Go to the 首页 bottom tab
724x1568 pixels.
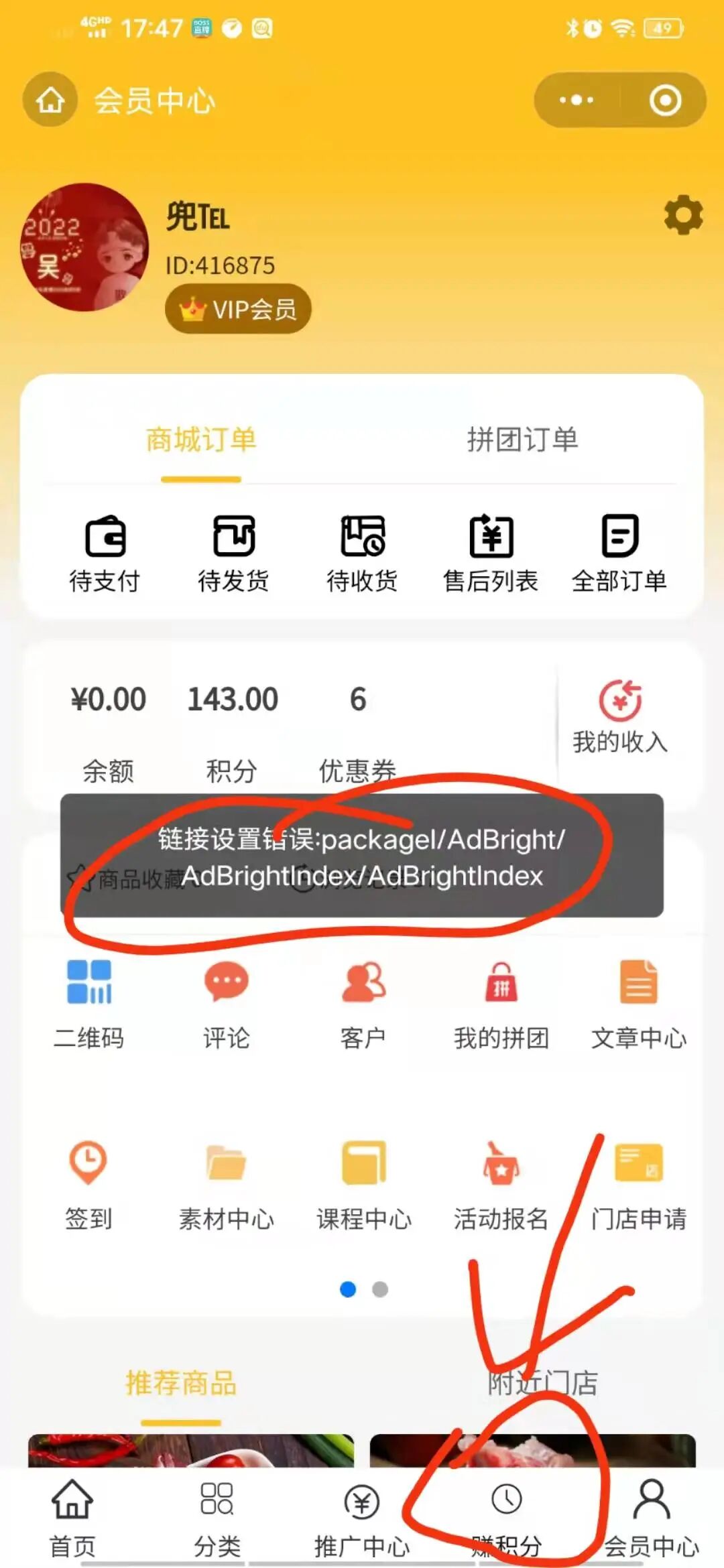[72, 1519]
